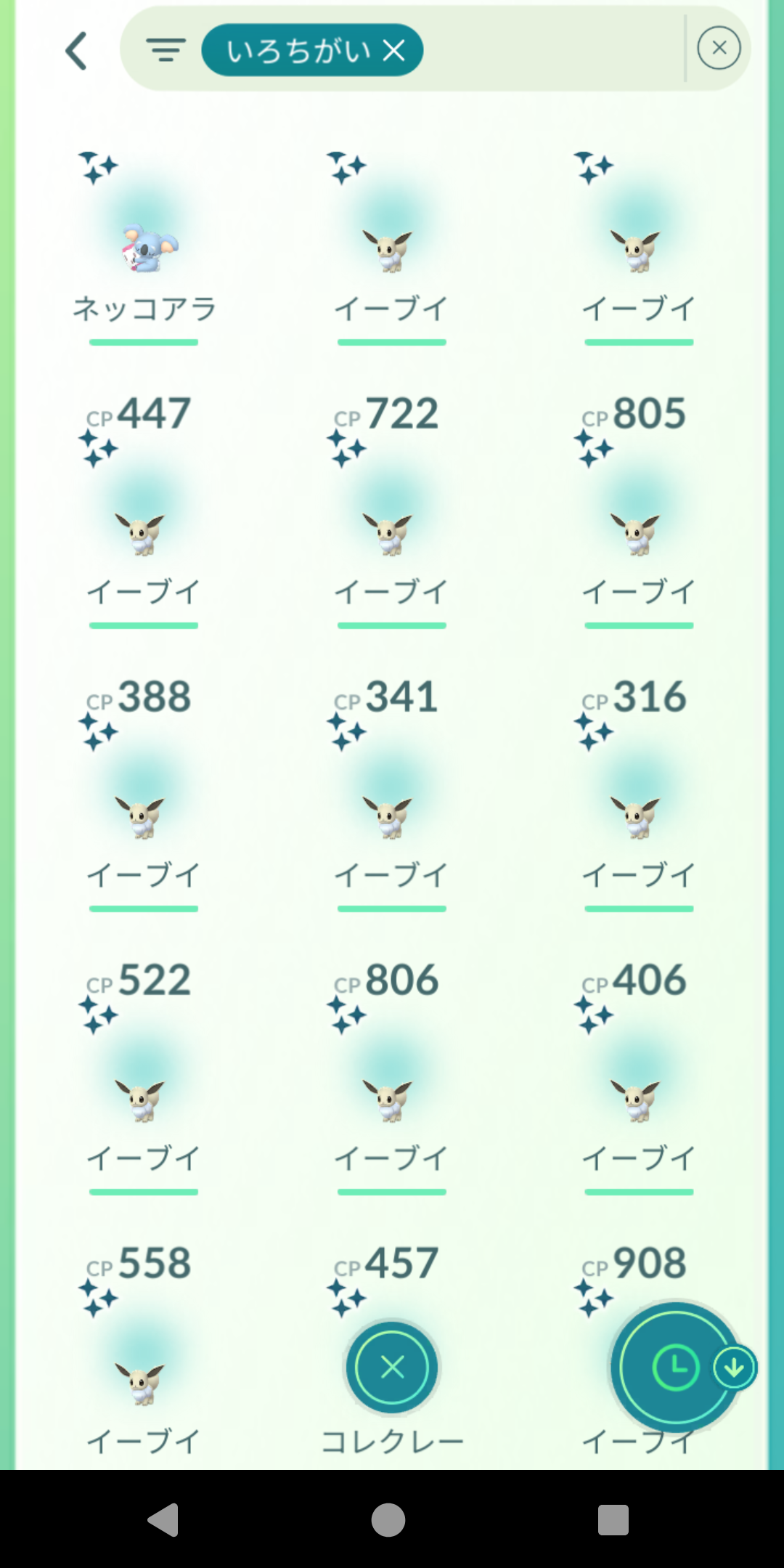The height and width of the screenshot is (1568, 784).
Task: Tap the Android home button
Action: (388, 1519)
